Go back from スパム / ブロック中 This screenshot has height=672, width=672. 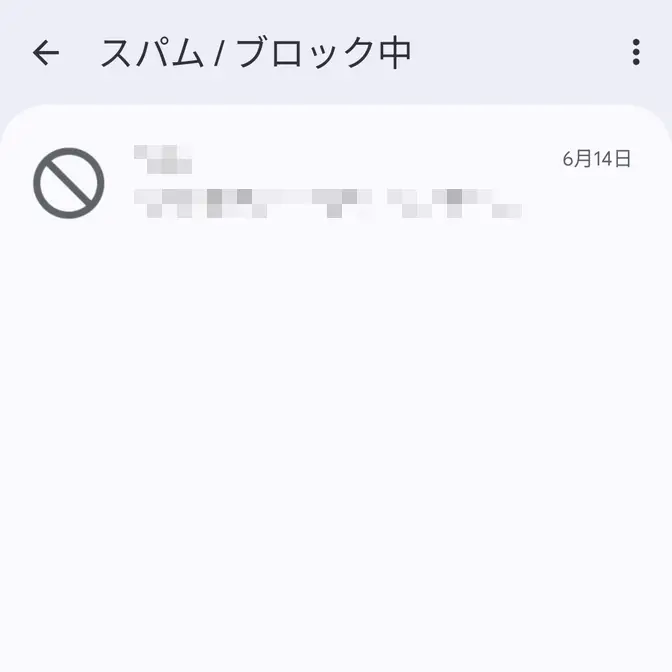tap(46, 53)
